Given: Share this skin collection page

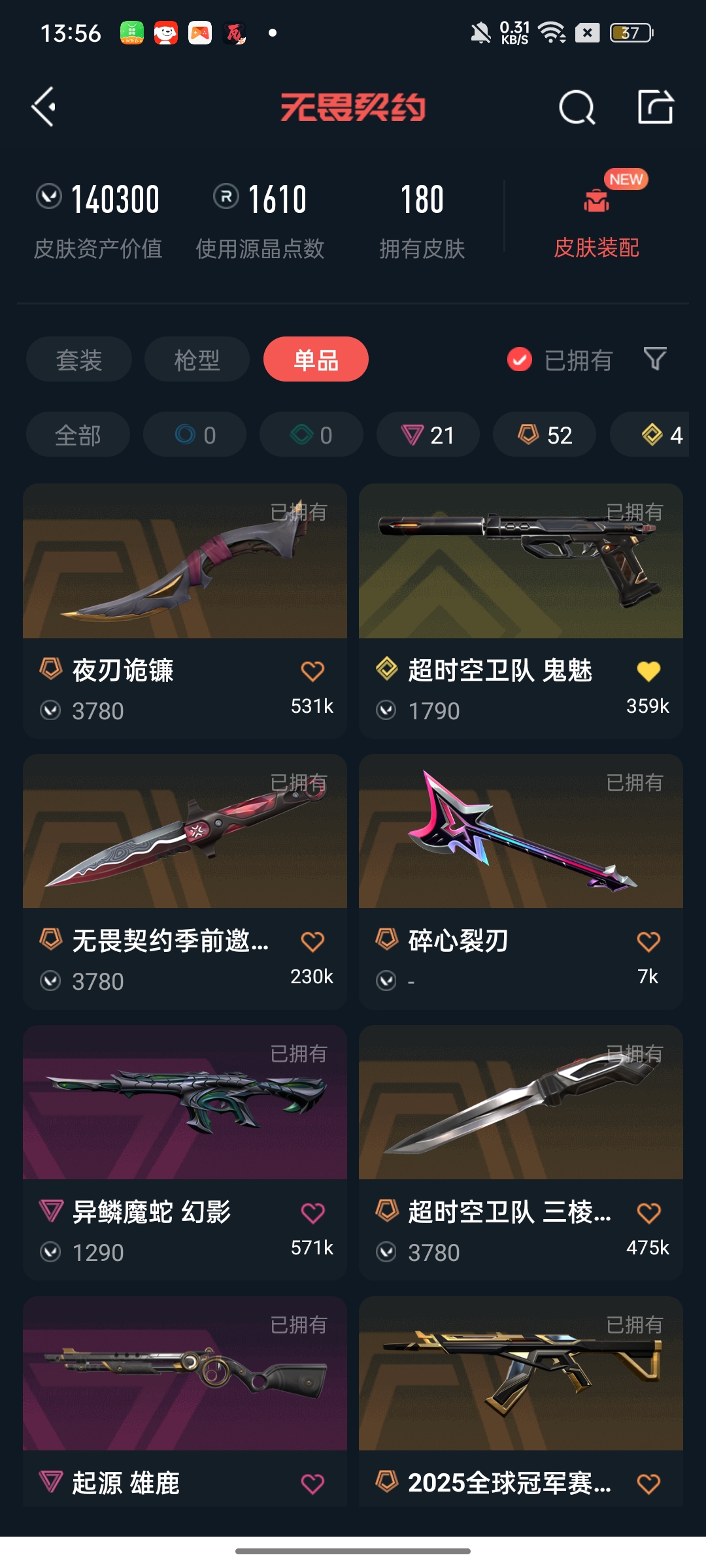Looking at the screenshot, I should point(655,107).
